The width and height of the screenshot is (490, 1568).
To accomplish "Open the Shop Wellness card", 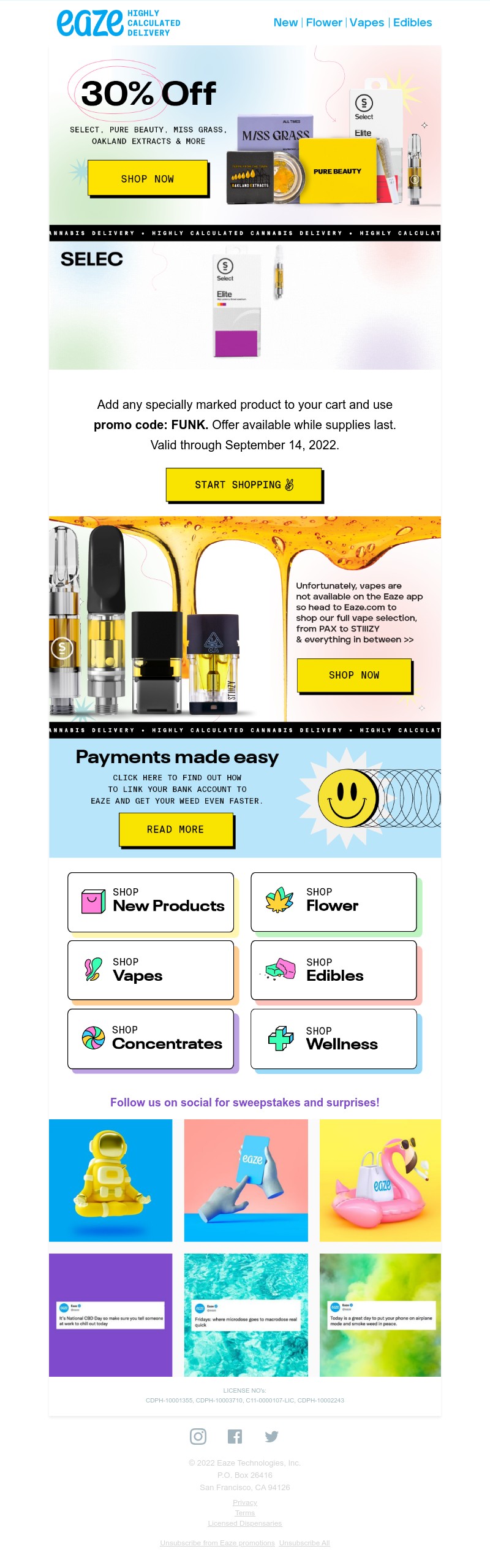I will [334, 1038].
